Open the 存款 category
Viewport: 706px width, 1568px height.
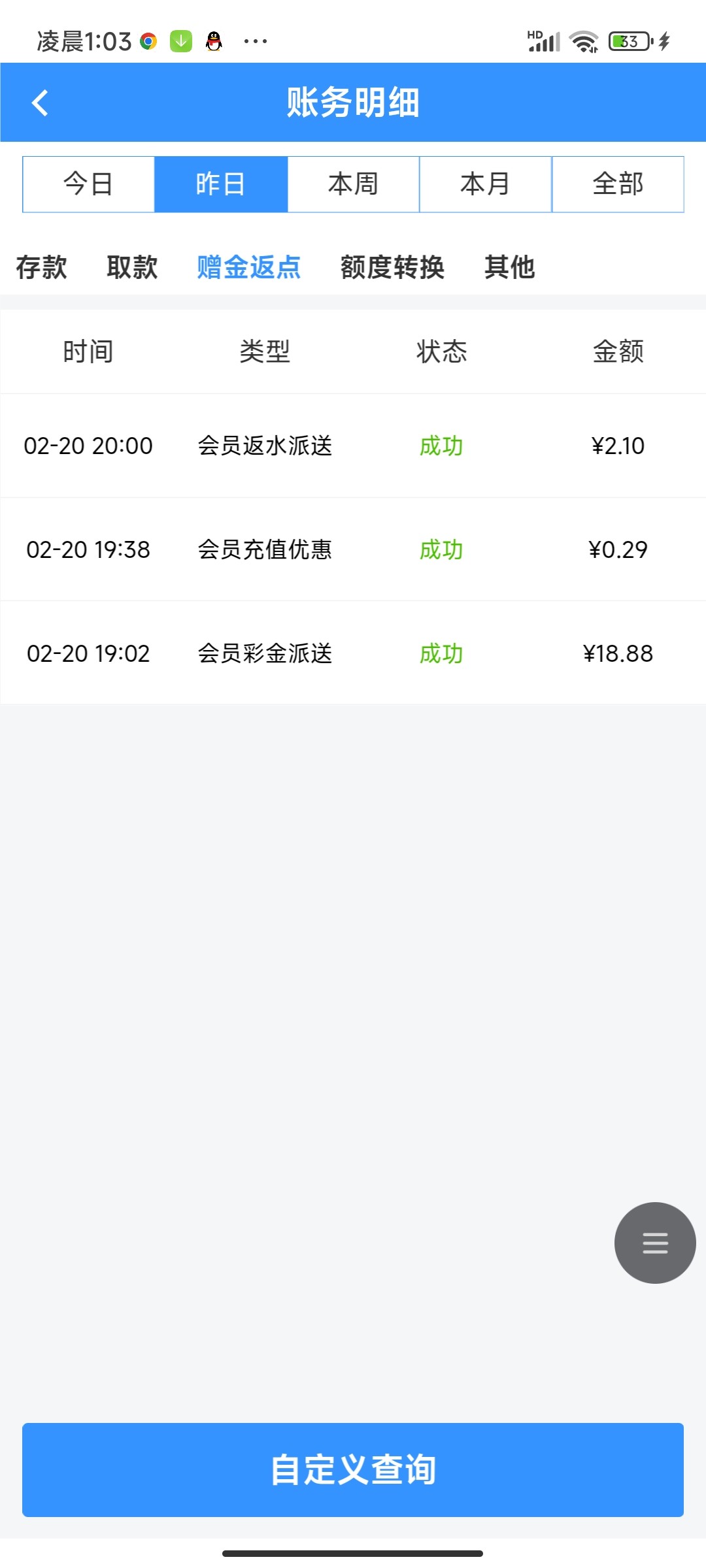(x=41, y=267)
